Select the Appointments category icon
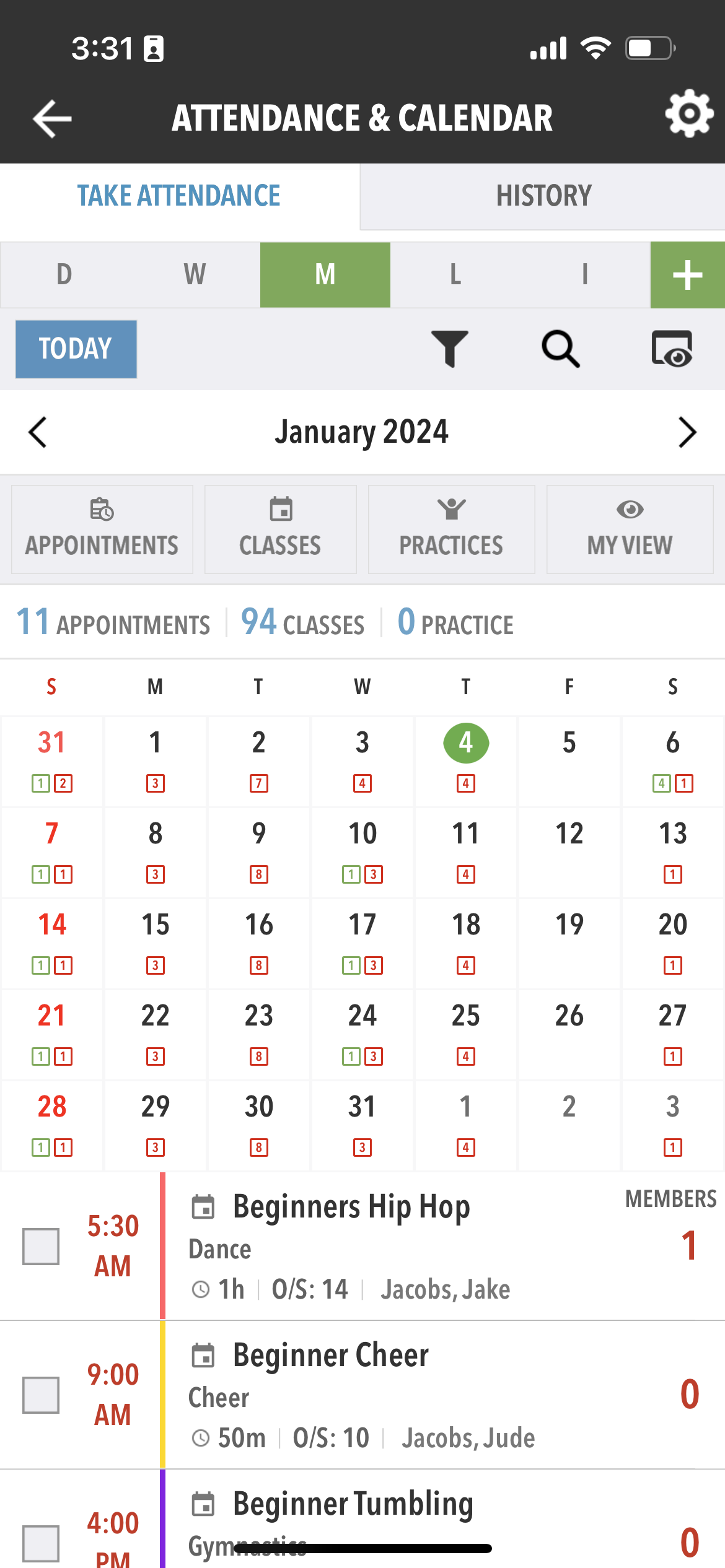 click(102, 528)
